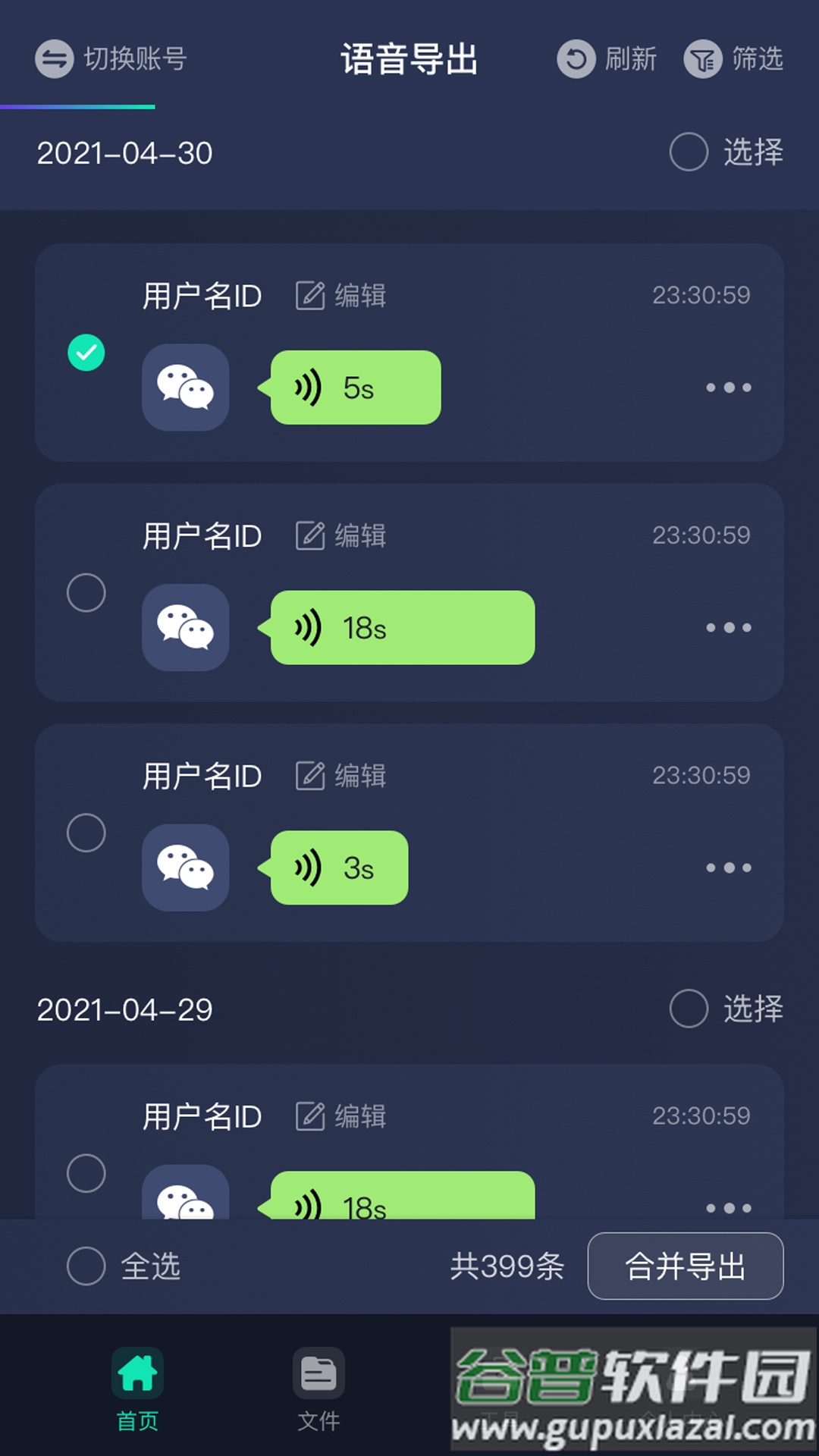The width and height of the screenshot is (819, 1456).
Task: Switch to the 文件 tab
Action: pos(320,1388)
